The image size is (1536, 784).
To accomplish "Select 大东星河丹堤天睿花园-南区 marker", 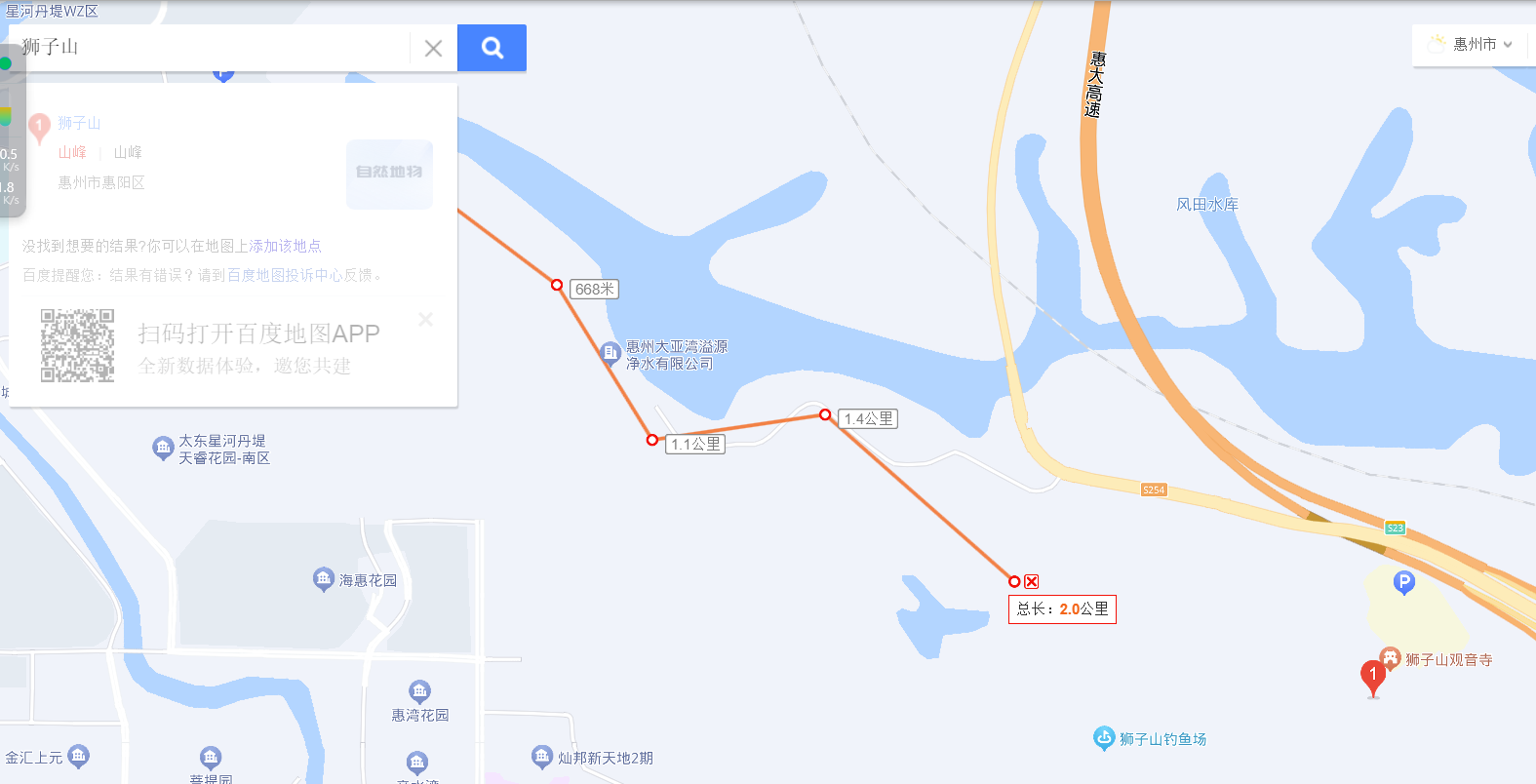I will pyautogui.click(x=163, y=448).
